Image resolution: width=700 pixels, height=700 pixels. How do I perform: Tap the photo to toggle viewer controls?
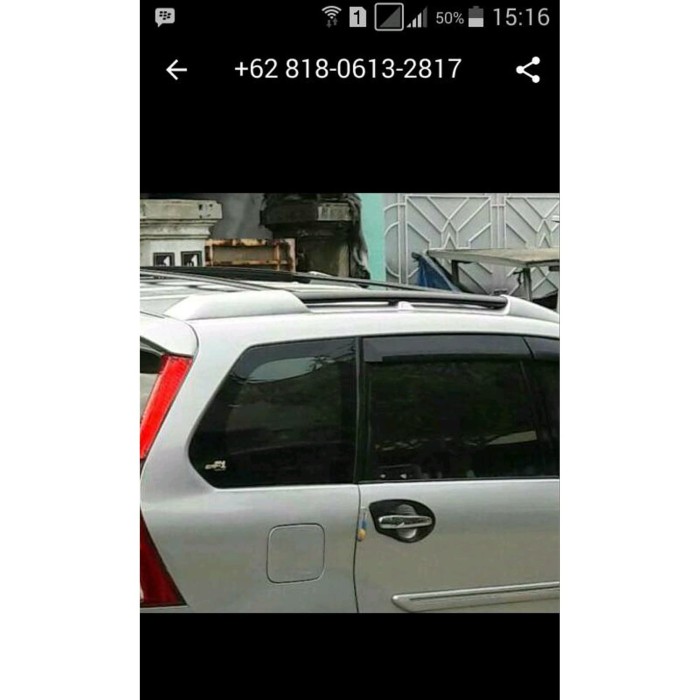pos(349,402)
